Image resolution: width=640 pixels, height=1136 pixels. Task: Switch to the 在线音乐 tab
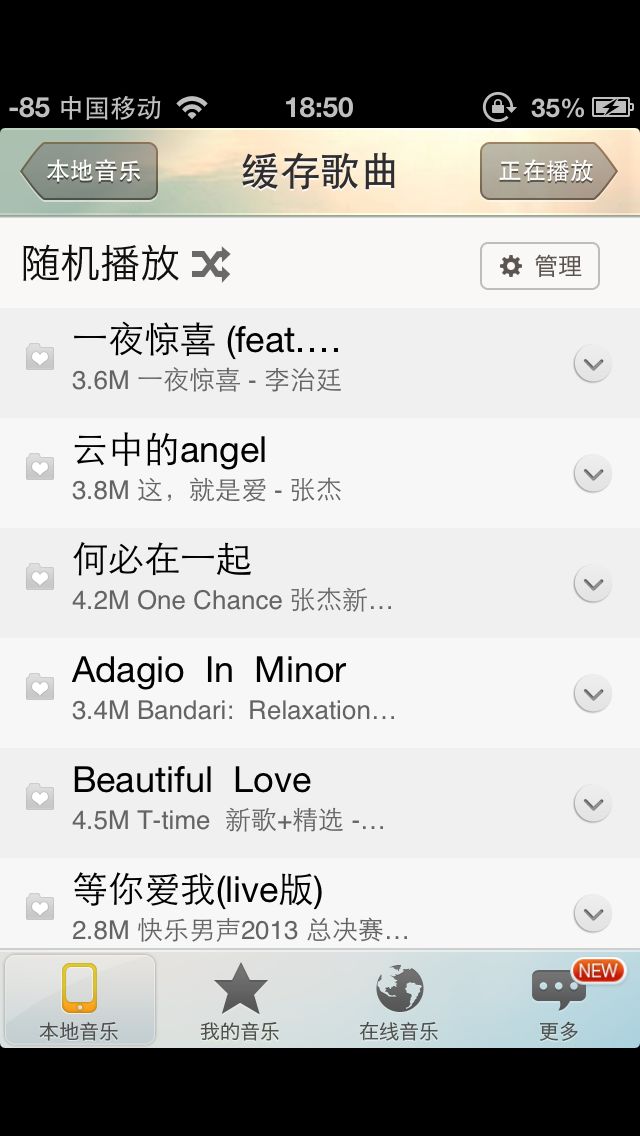tap(399, 1000)
